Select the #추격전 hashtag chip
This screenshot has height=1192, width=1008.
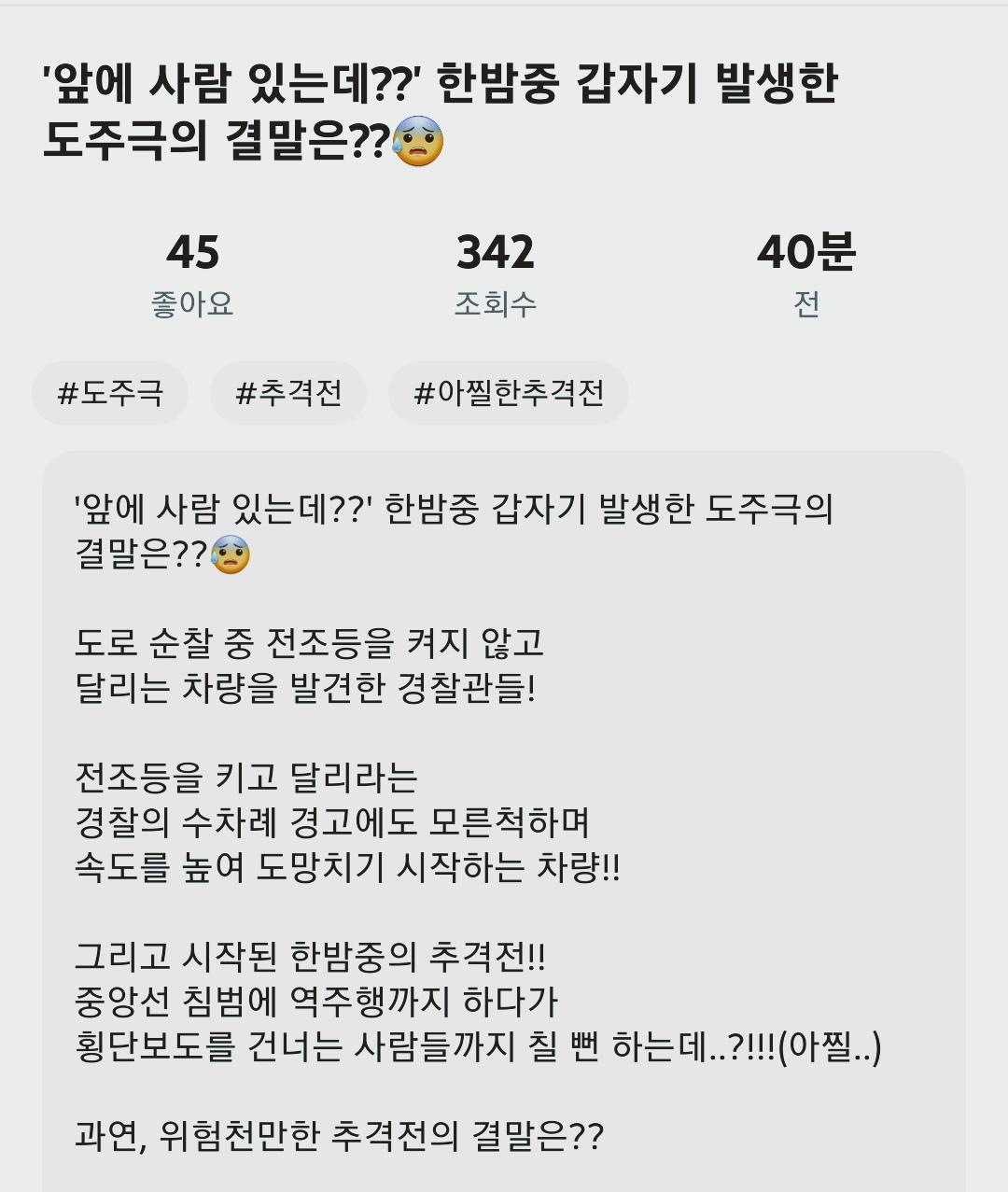pos(288,393)
